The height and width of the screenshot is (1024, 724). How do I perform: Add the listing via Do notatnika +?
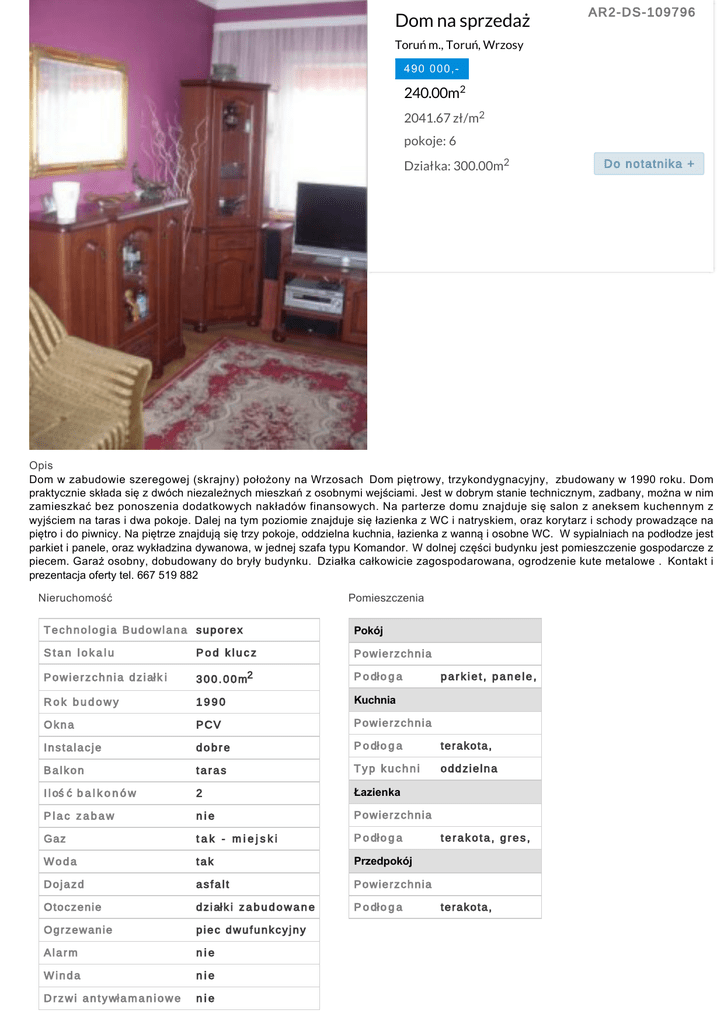coord(648,164)
